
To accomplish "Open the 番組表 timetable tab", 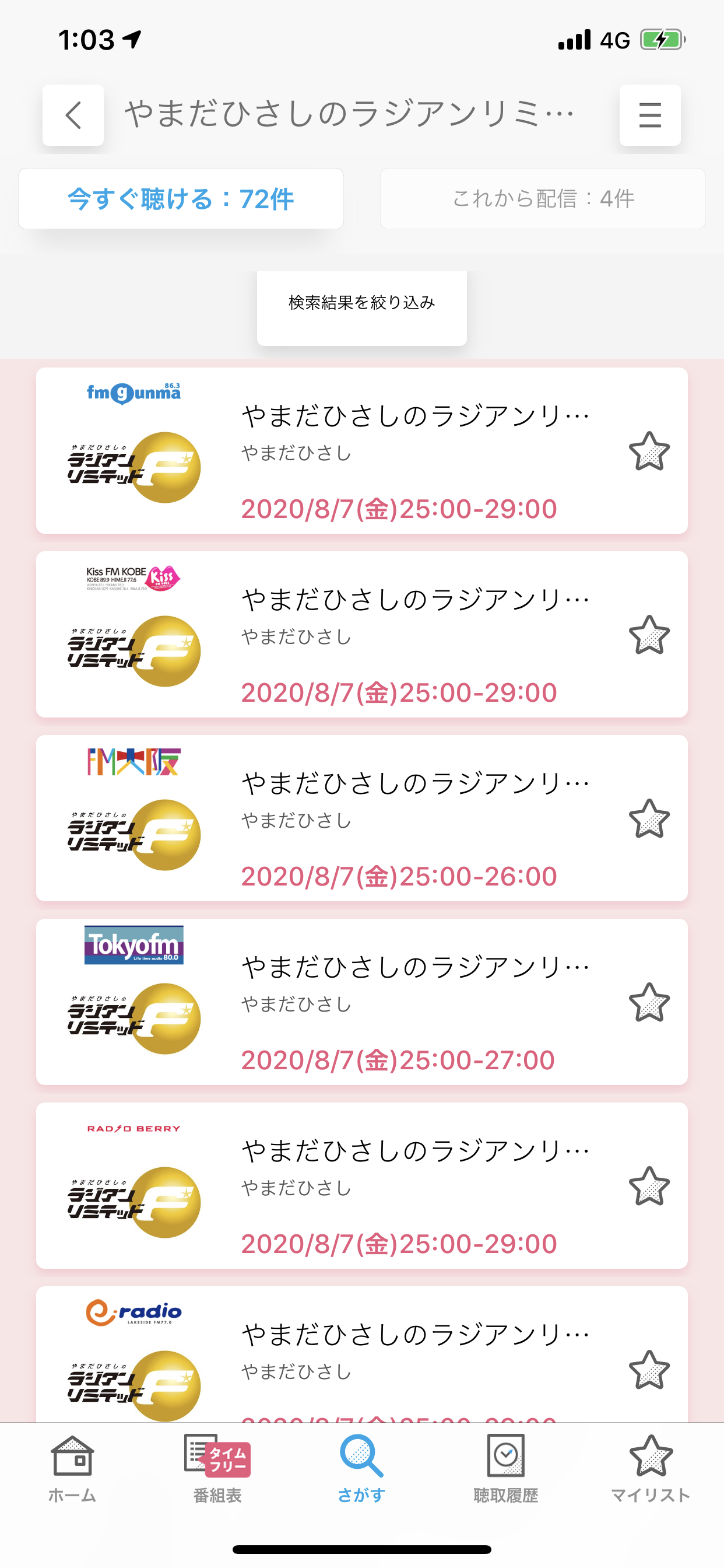I will pyautogui.click(x=217, y=1469).
